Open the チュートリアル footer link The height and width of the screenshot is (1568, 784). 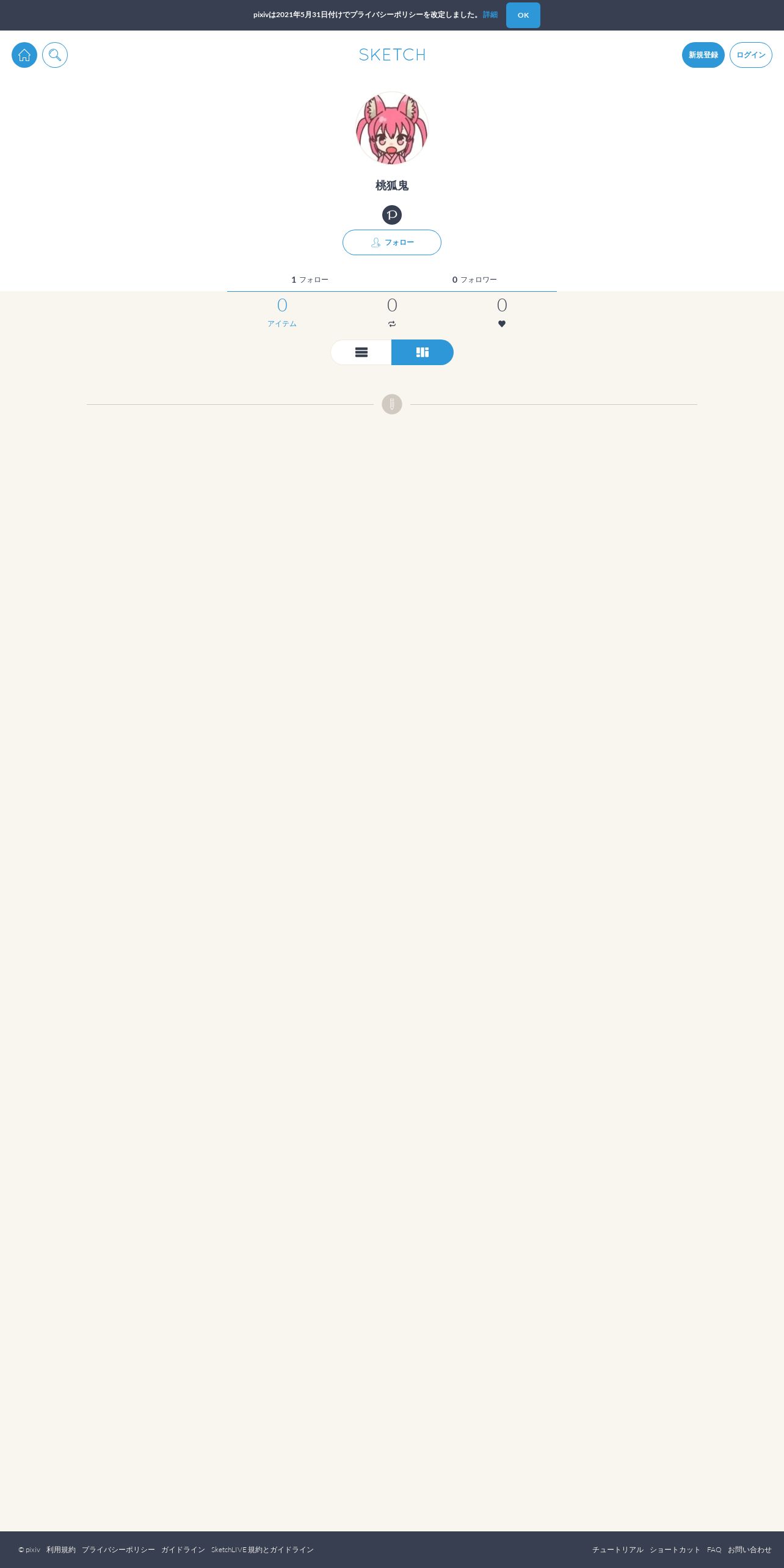618,1550
